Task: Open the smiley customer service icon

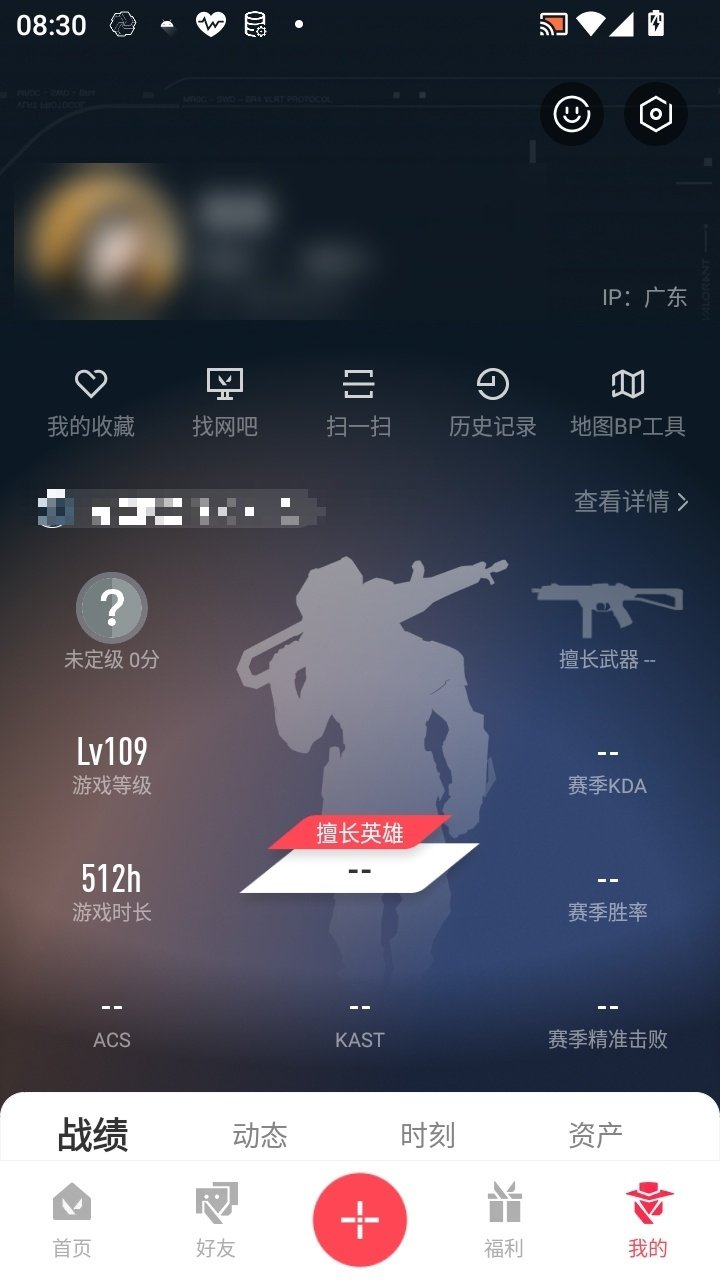Action: point(571,114)
